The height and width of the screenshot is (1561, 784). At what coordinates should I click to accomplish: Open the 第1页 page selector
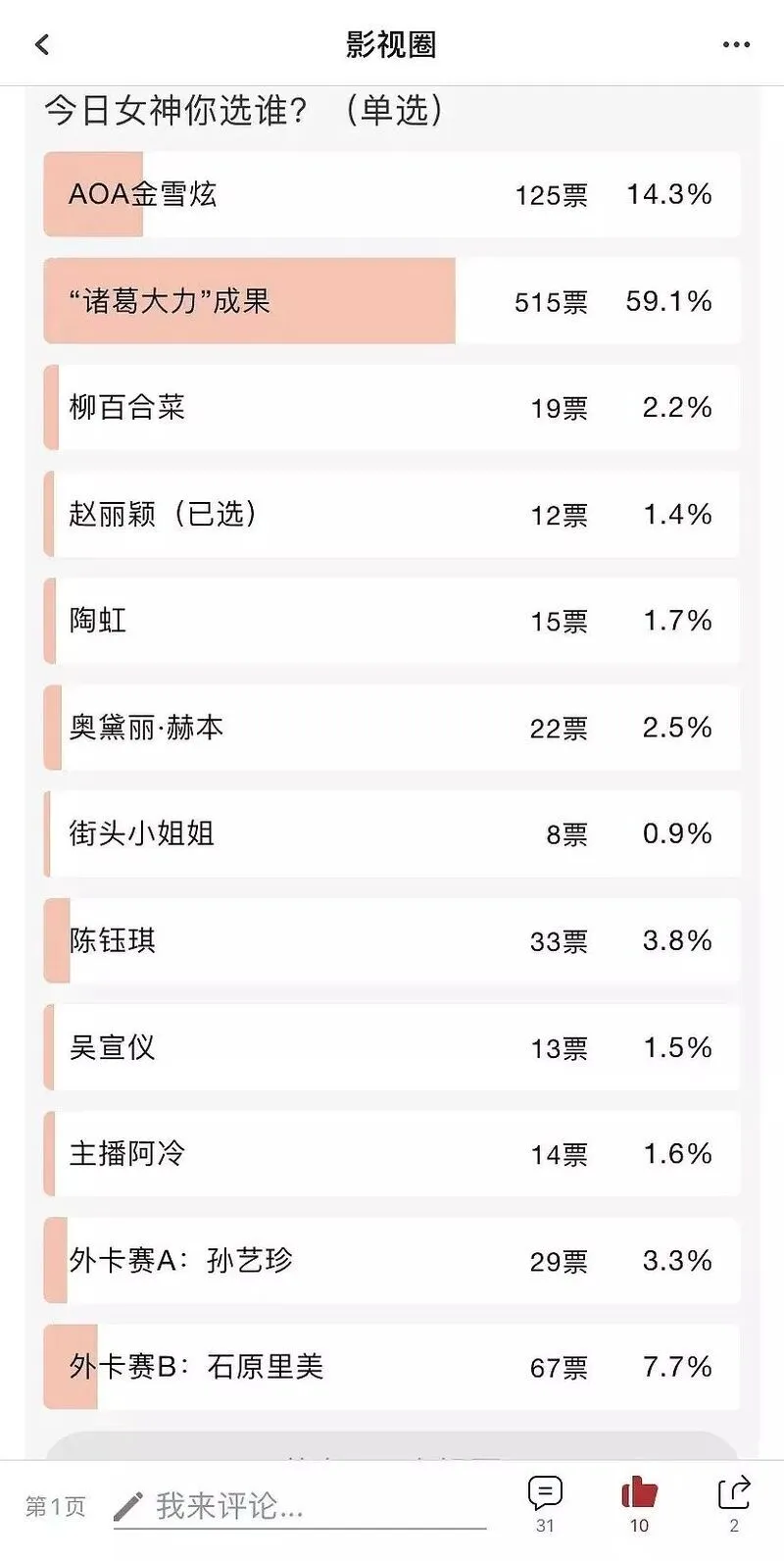[56, 1507]
